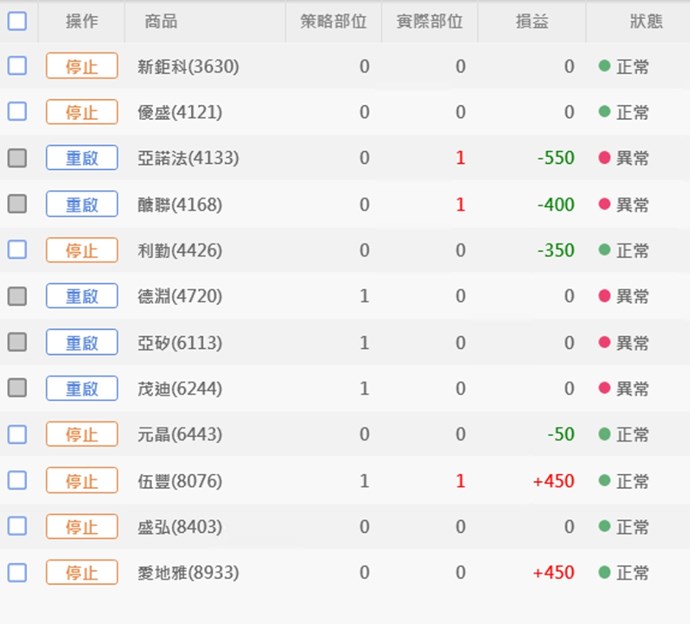Viewport: 690px width, 624px height.
Task: Stop the strategy for 新鉅科(3630)
Action: [82, 67]
